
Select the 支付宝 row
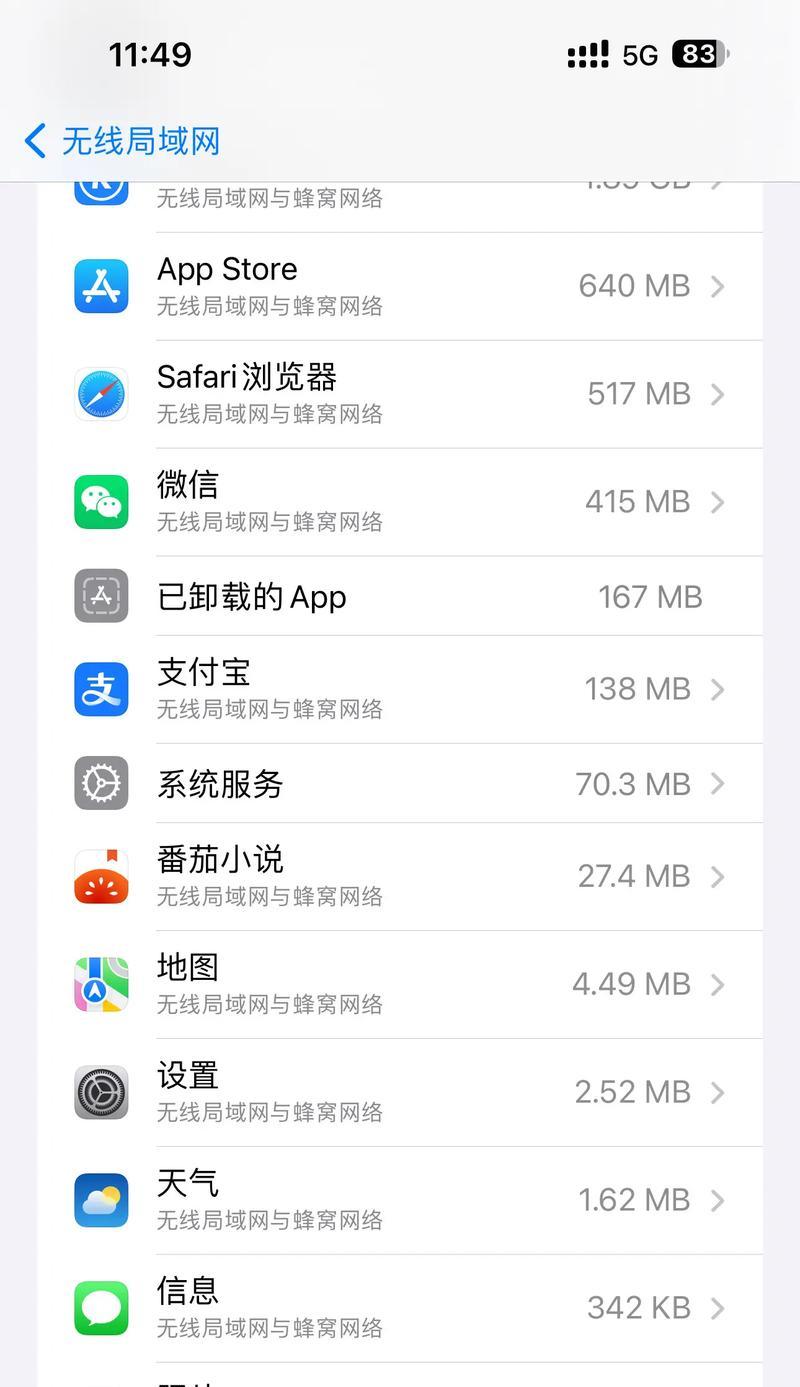tap(400, 689)
